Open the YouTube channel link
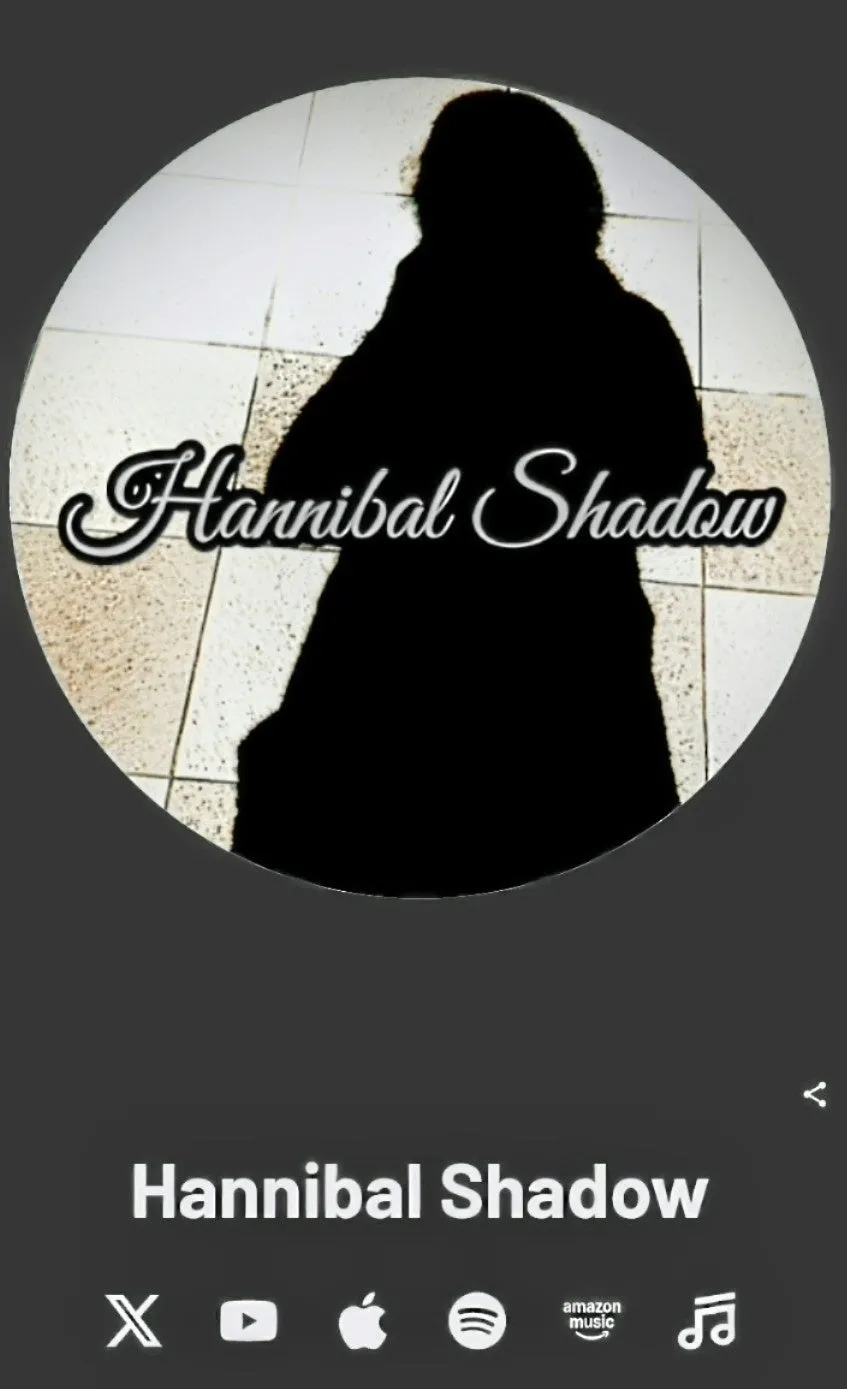 click(x=248, y=1321)
